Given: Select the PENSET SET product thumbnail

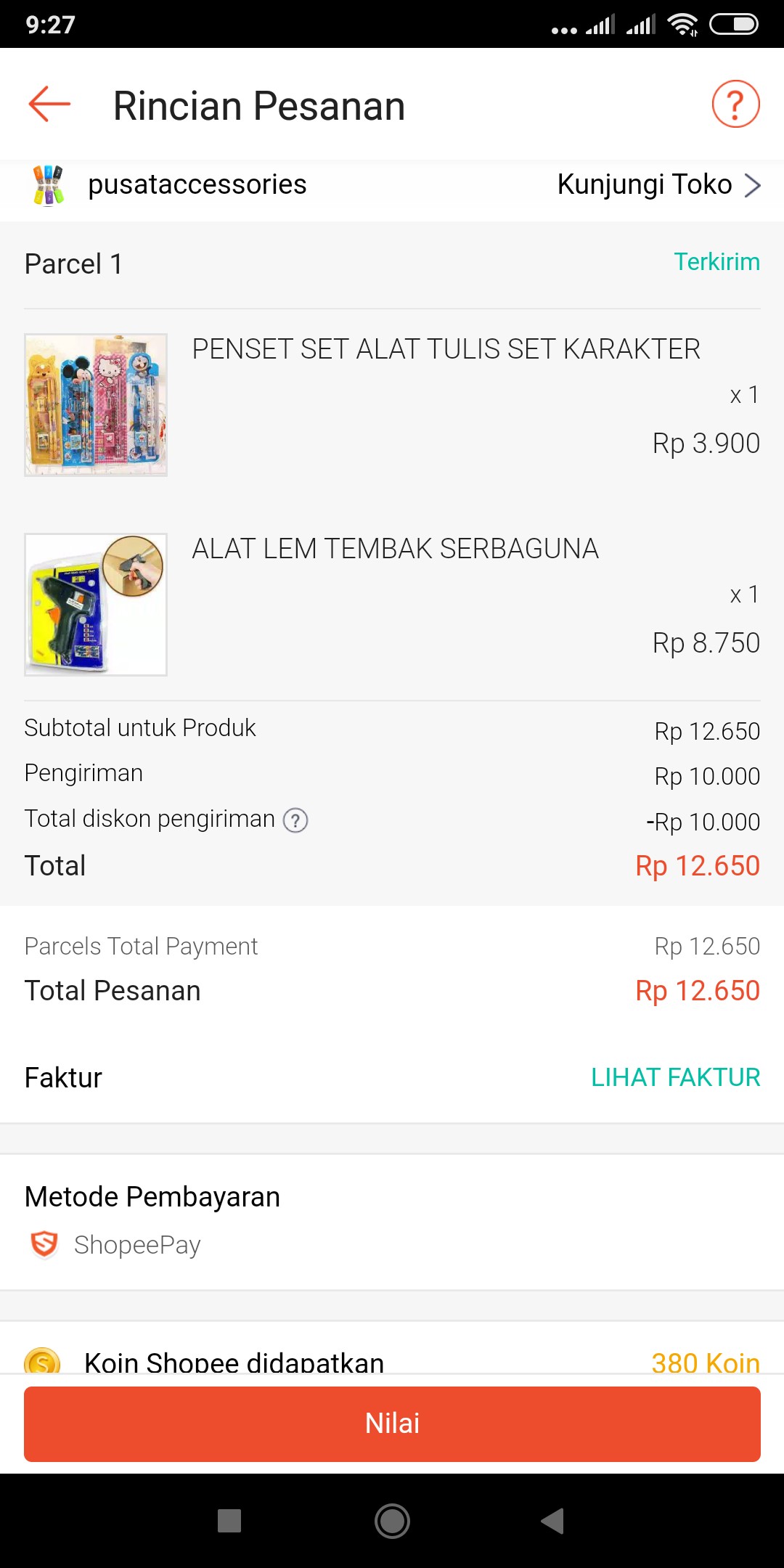Looking at the screenshot, I should pos(95,404).
